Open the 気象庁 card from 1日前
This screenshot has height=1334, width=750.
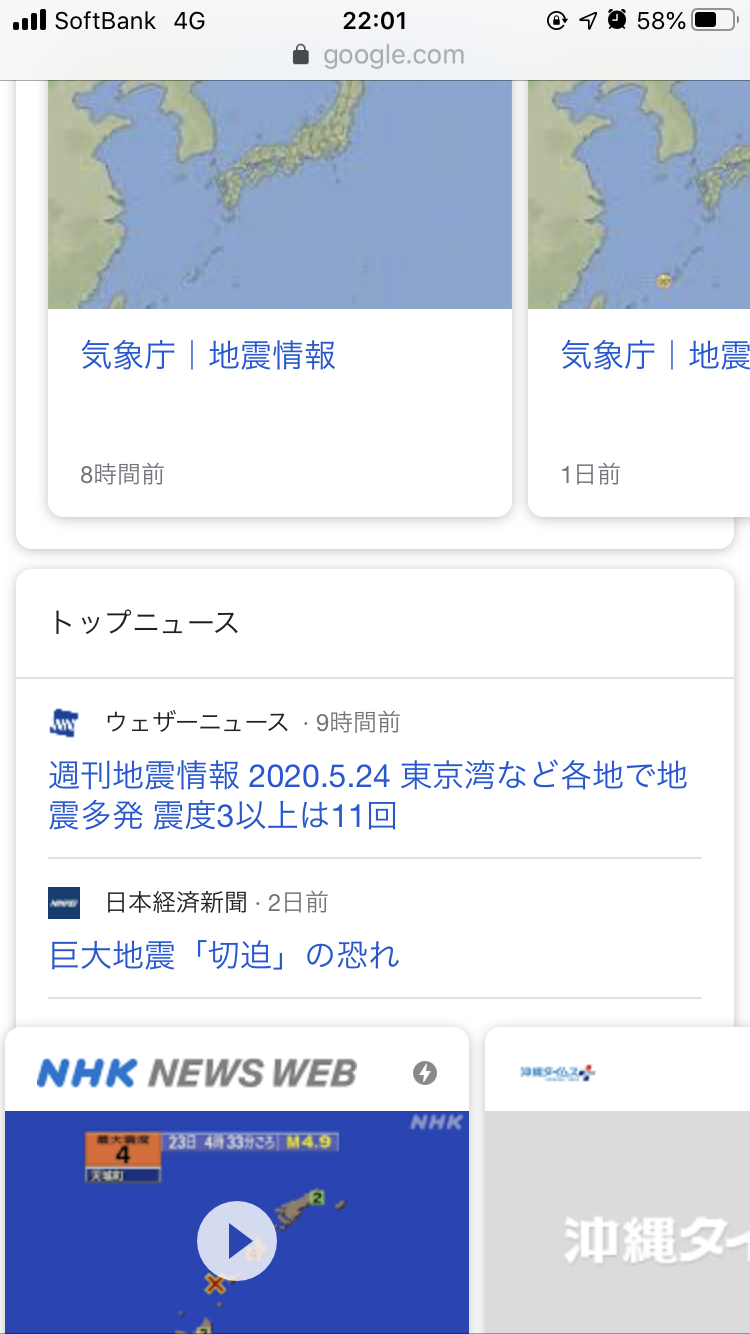click(x=639, y=300)
